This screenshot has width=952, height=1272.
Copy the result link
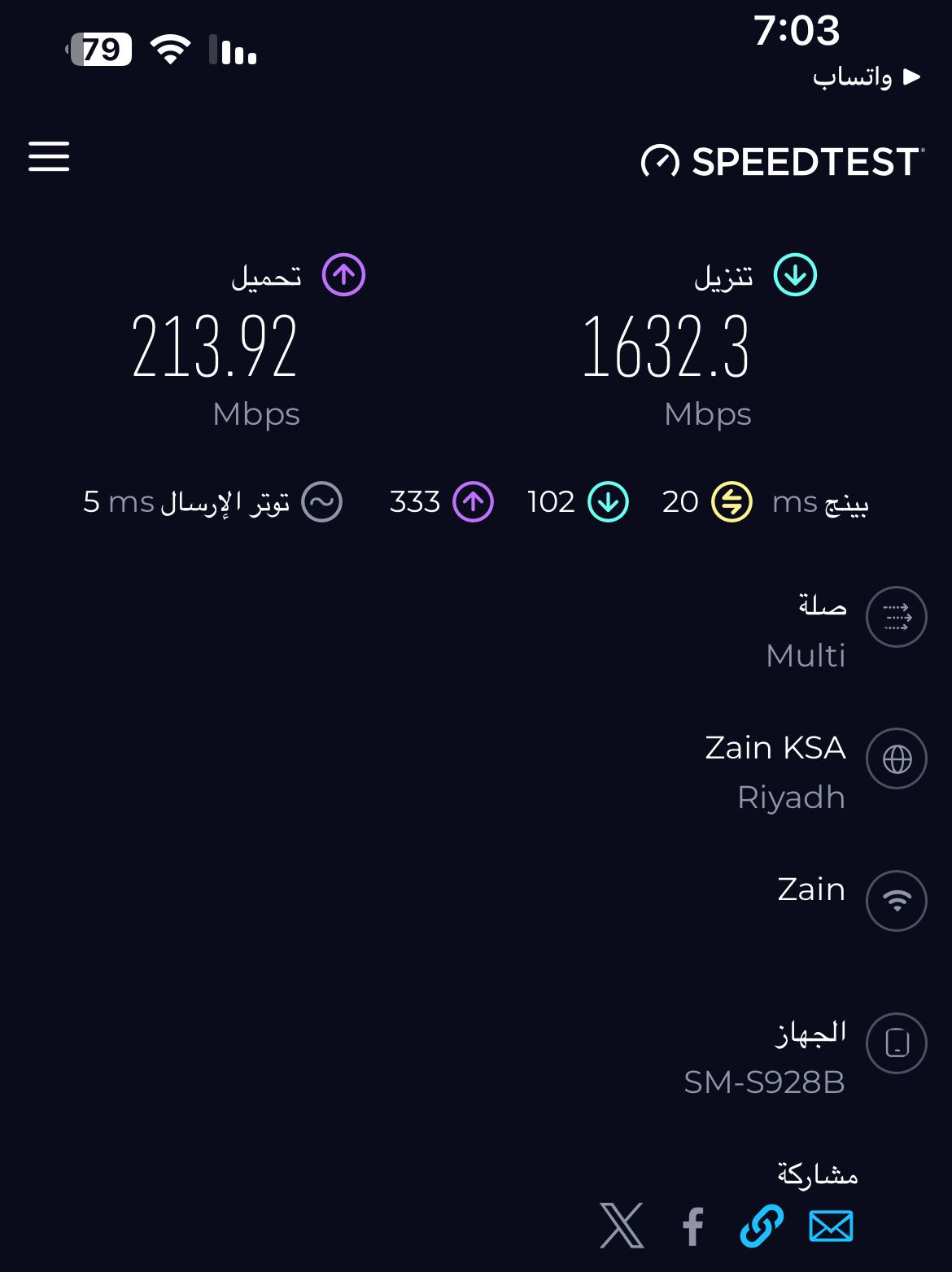pos(762,1226)
